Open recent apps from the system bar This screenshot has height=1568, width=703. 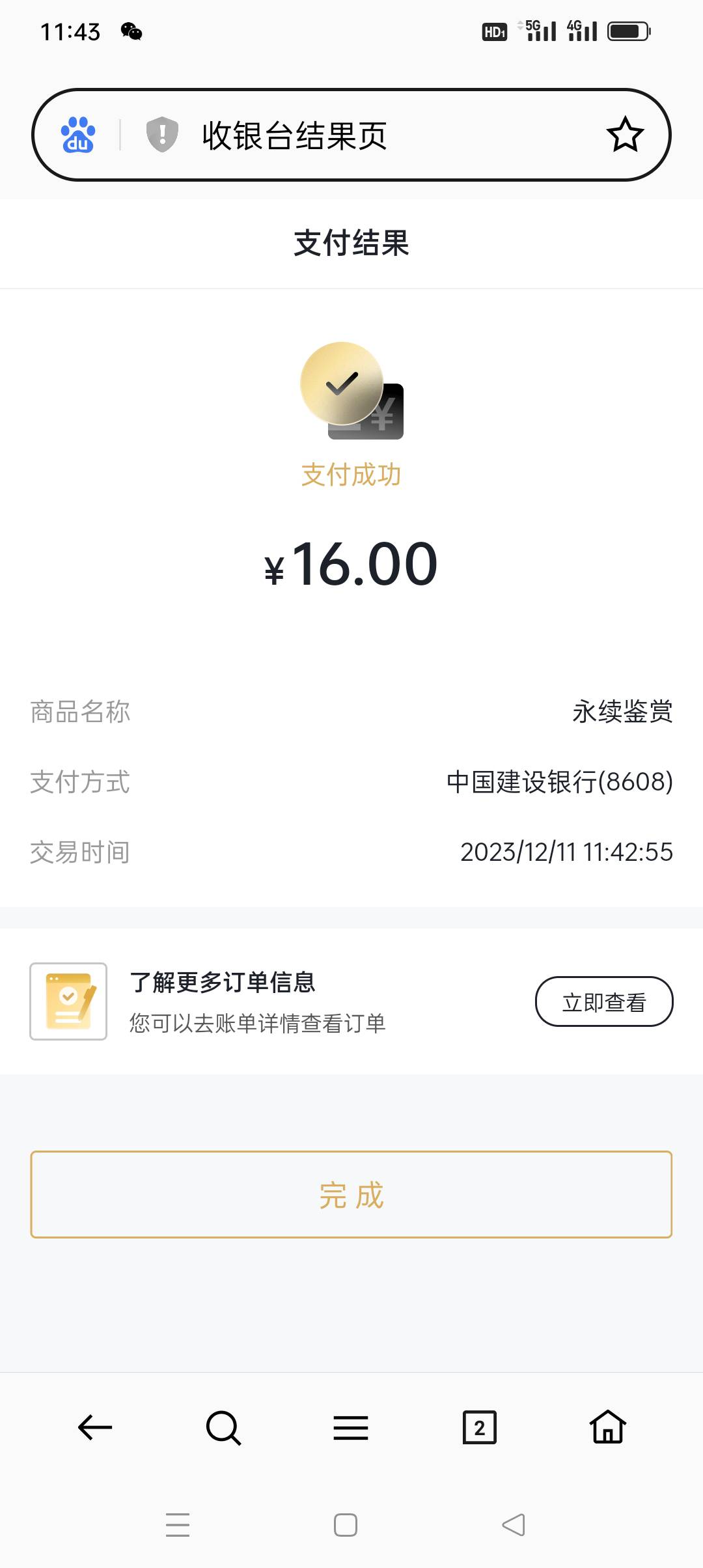tap(178, 1525)
